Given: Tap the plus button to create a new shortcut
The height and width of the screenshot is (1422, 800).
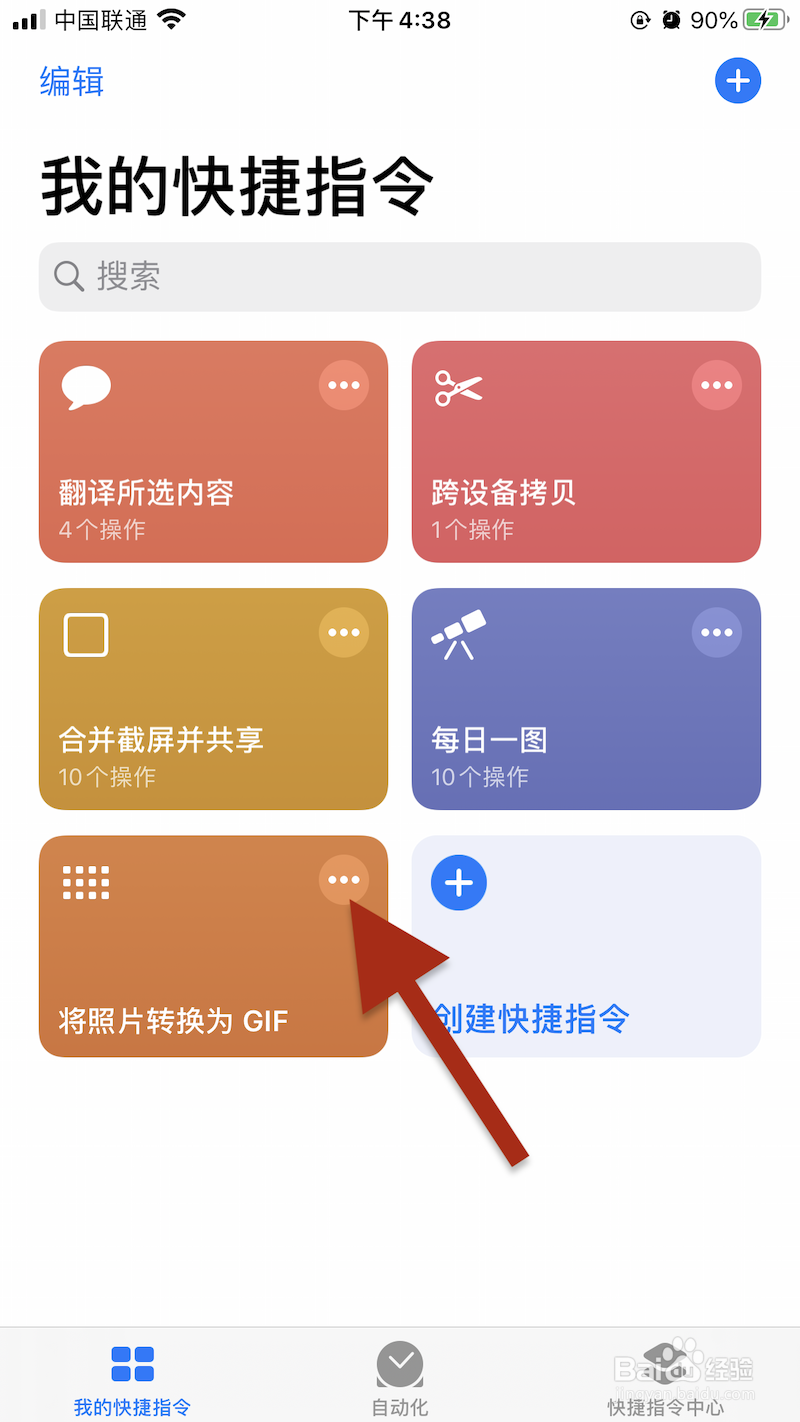Looking at the screenshot, I should pos(738,80).
